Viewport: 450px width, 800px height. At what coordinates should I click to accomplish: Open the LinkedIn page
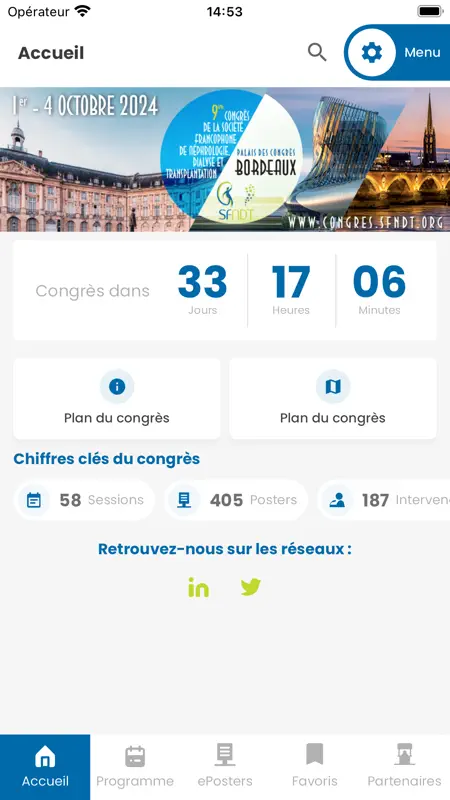(198, 588)
